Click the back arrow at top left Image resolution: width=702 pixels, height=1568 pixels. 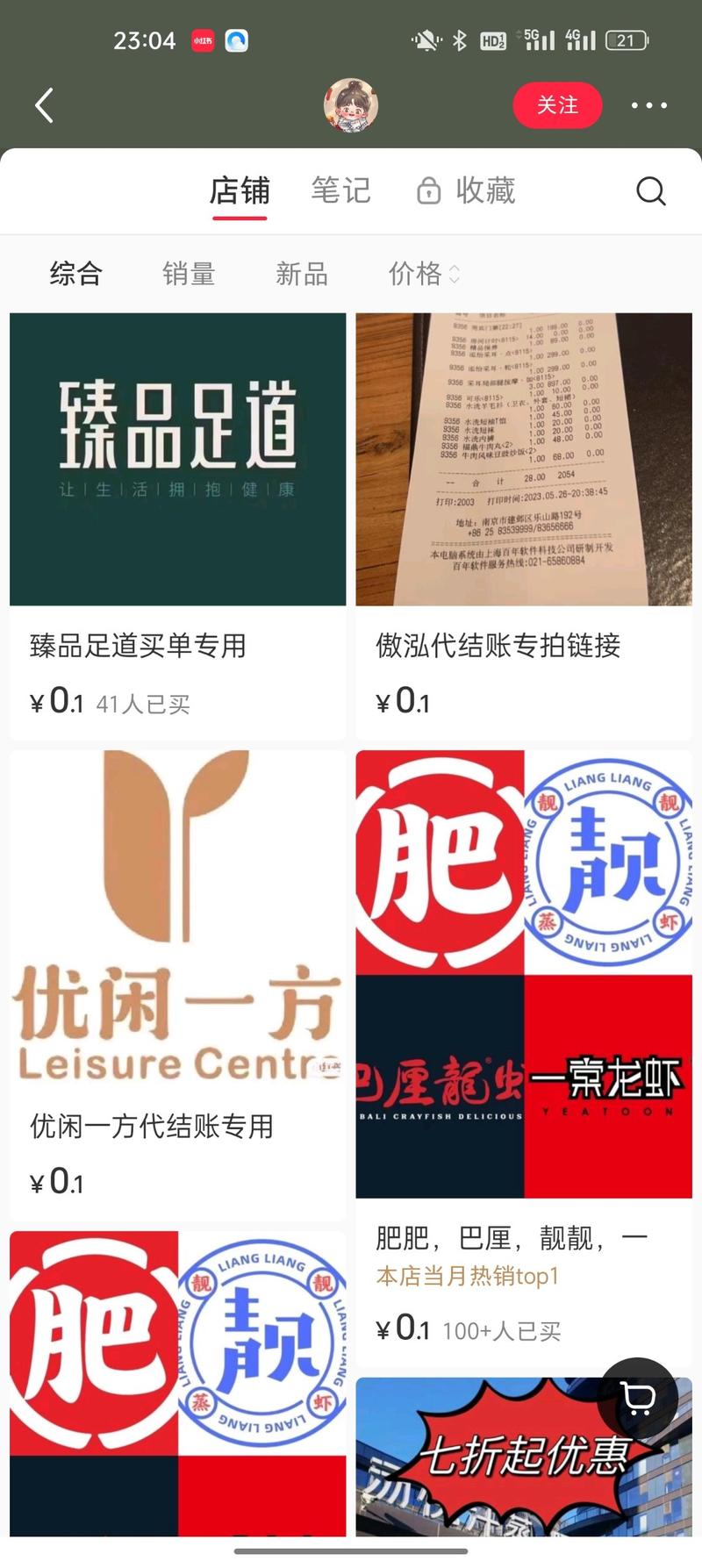coord(44,104)
